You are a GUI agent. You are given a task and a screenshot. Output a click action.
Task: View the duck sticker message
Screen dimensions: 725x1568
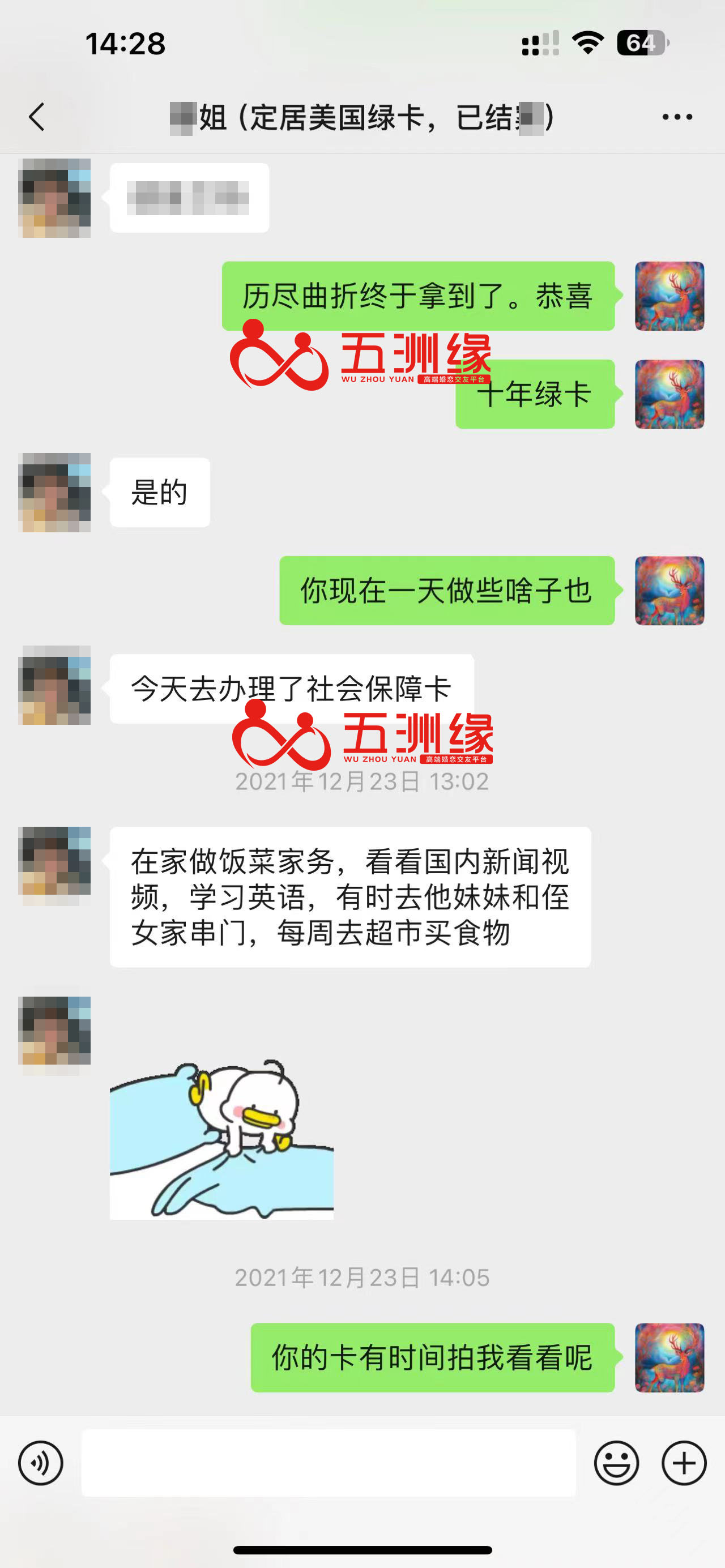point(221,1138)
